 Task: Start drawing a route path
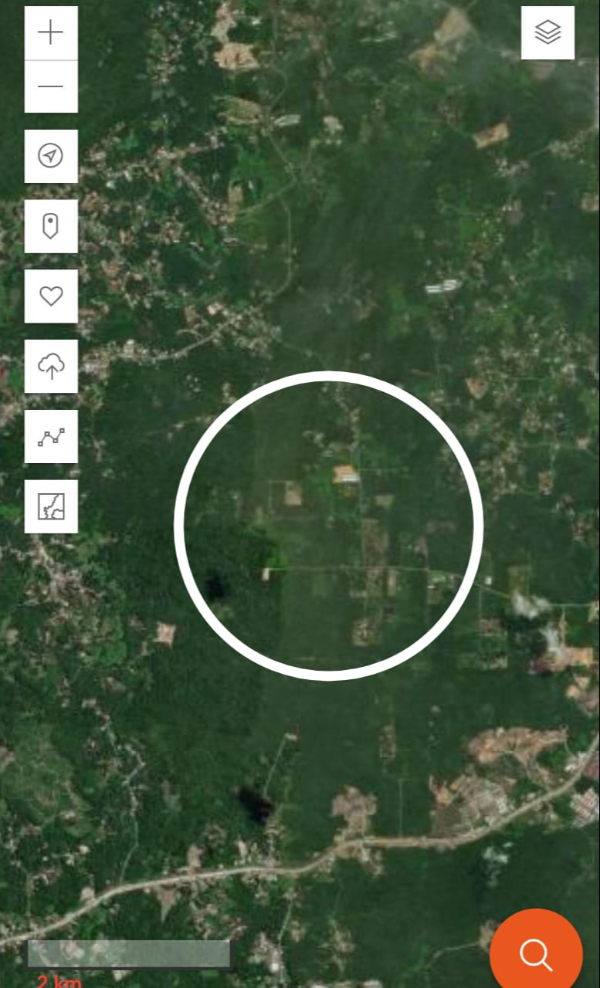pyautogui.click(x=51, y=437)
